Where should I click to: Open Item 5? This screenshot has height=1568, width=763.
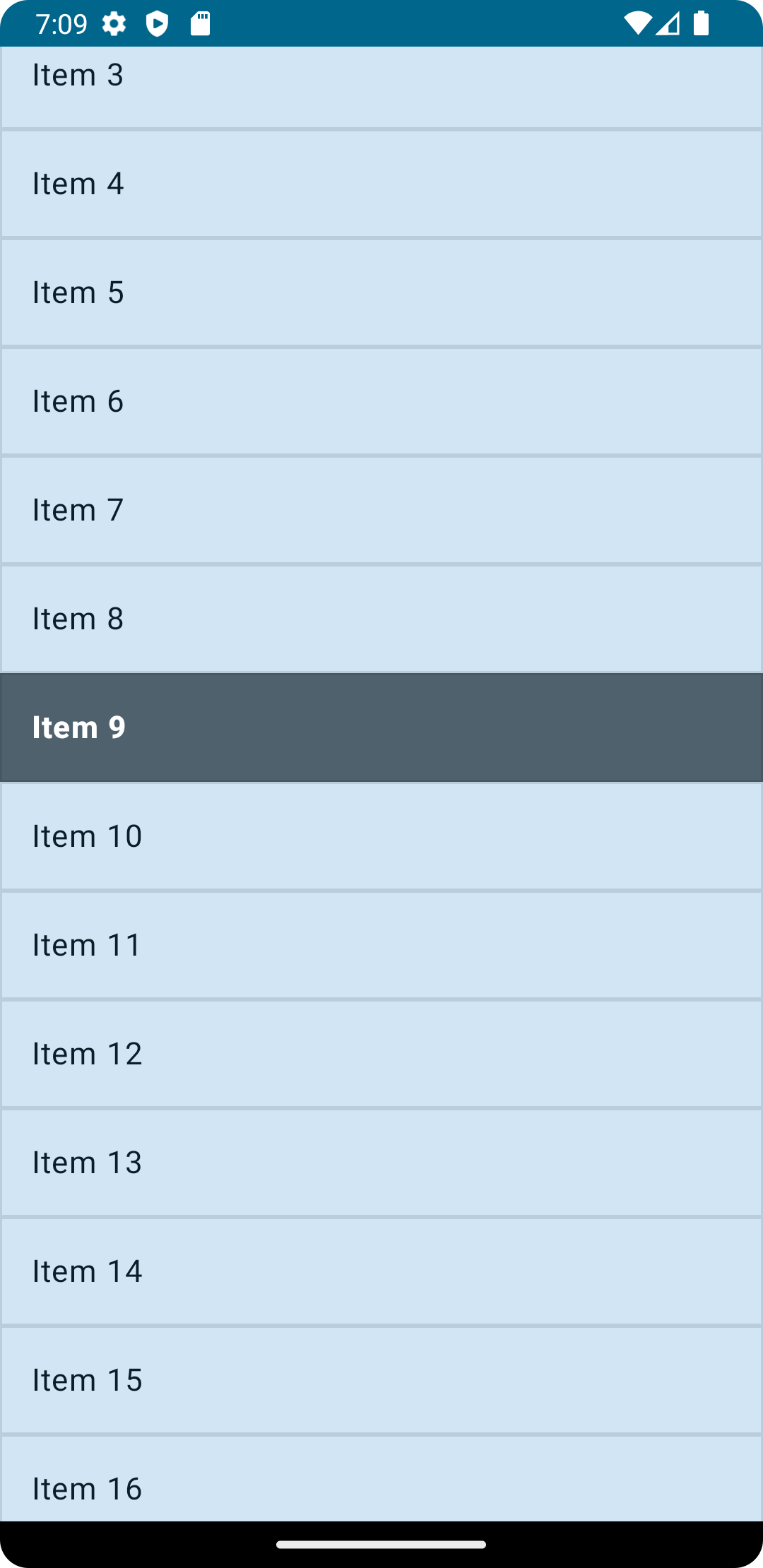(381, 292)
